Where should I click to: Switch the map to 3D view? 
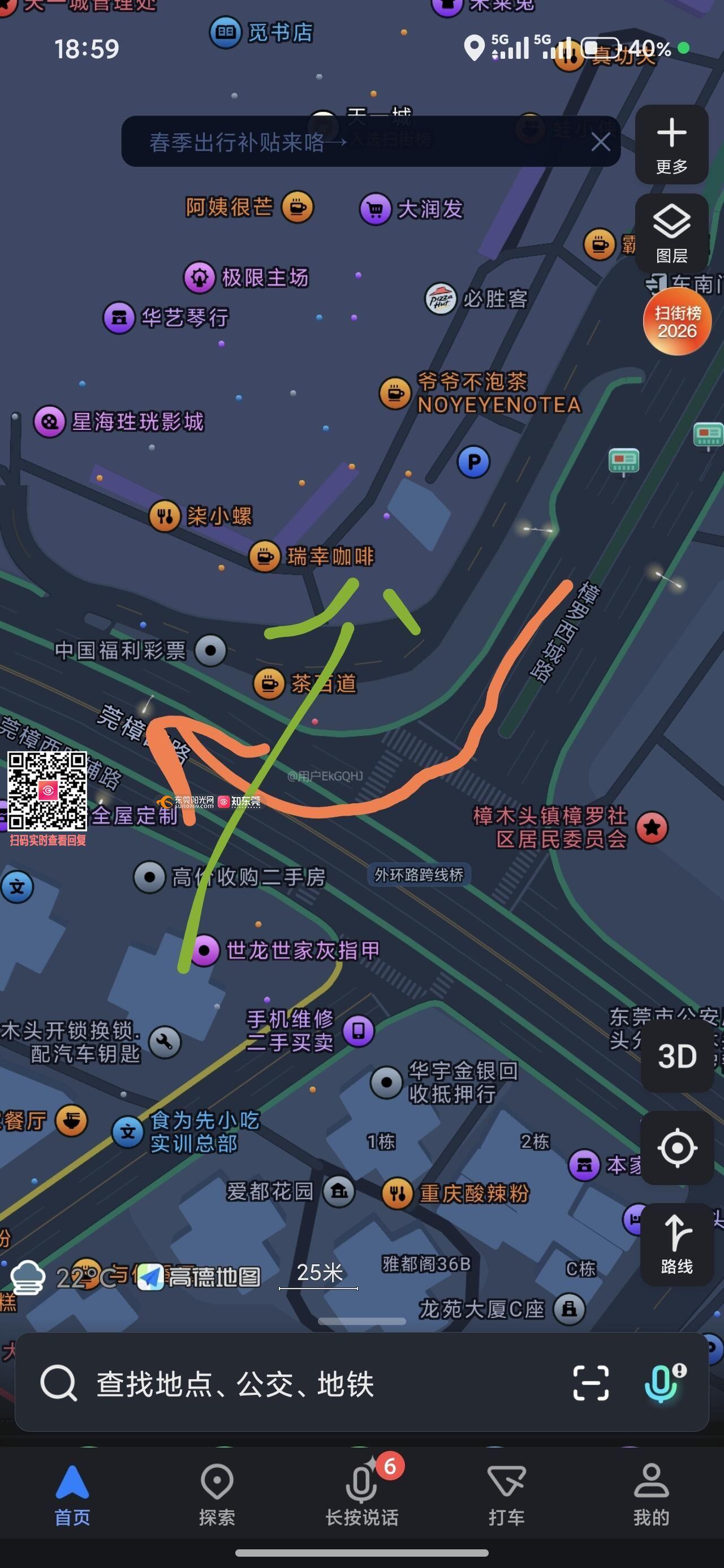(676, 1056)
